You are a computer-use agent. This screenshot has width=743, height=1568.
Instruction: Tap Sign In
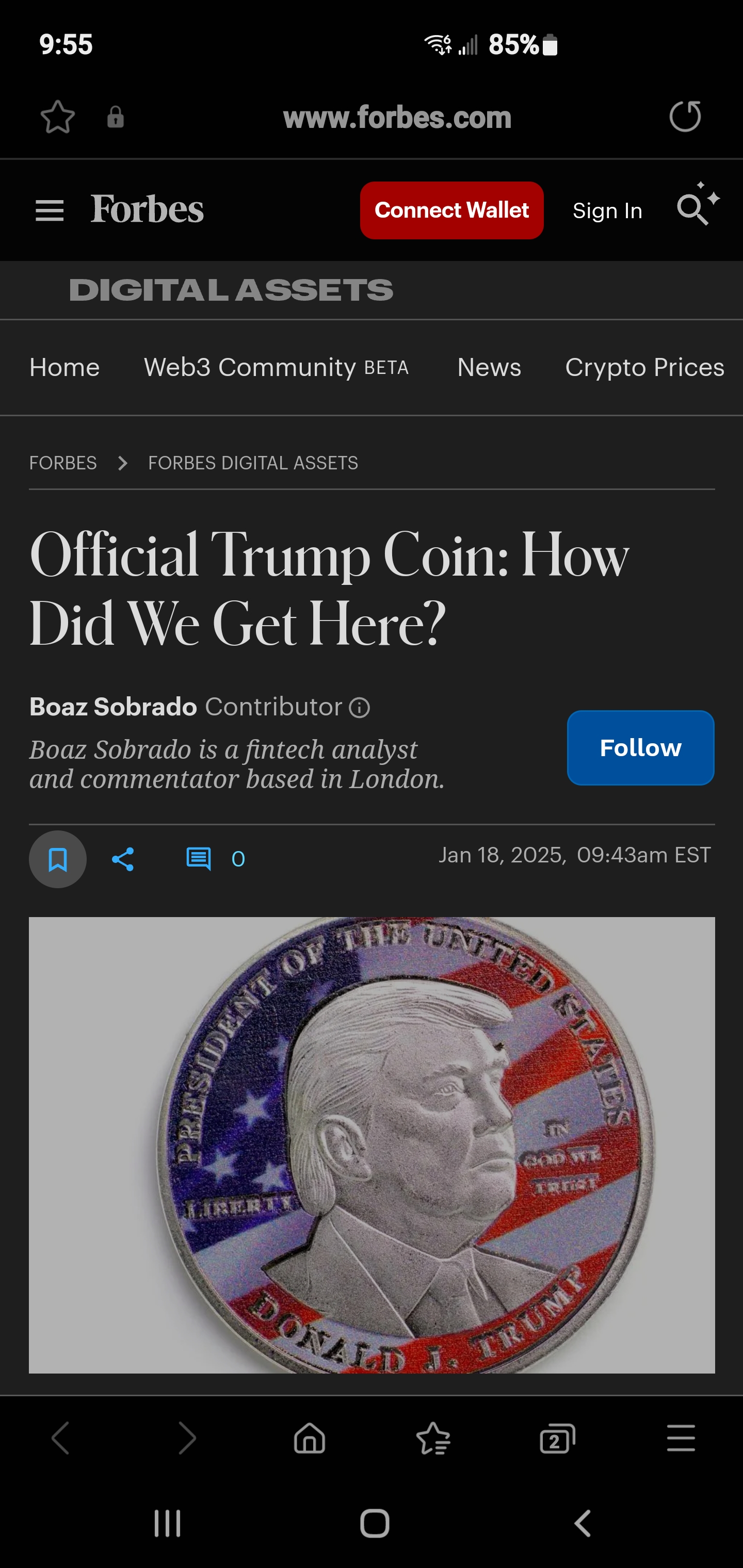pos(607,210)
